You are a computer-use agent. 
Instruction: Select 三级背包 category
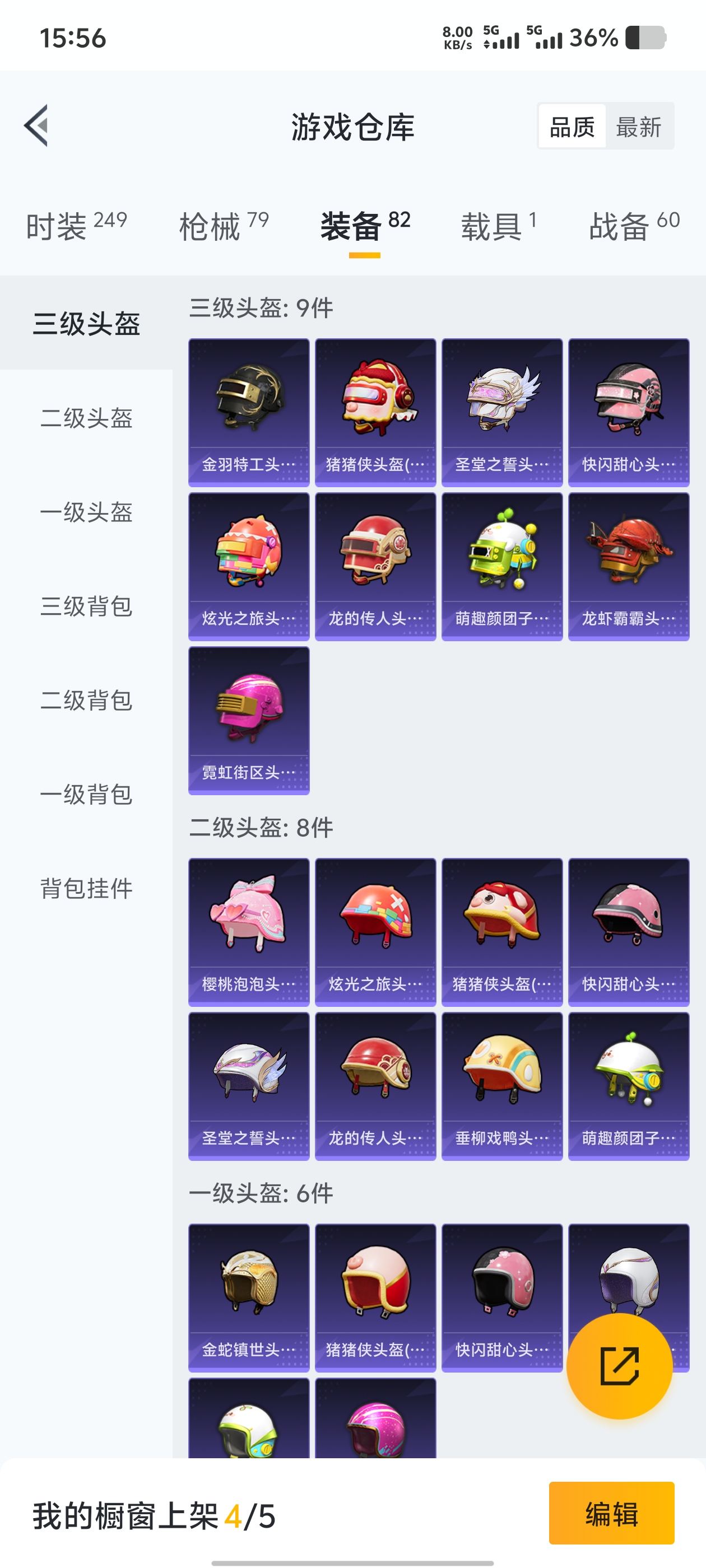[x=86, y=606]
